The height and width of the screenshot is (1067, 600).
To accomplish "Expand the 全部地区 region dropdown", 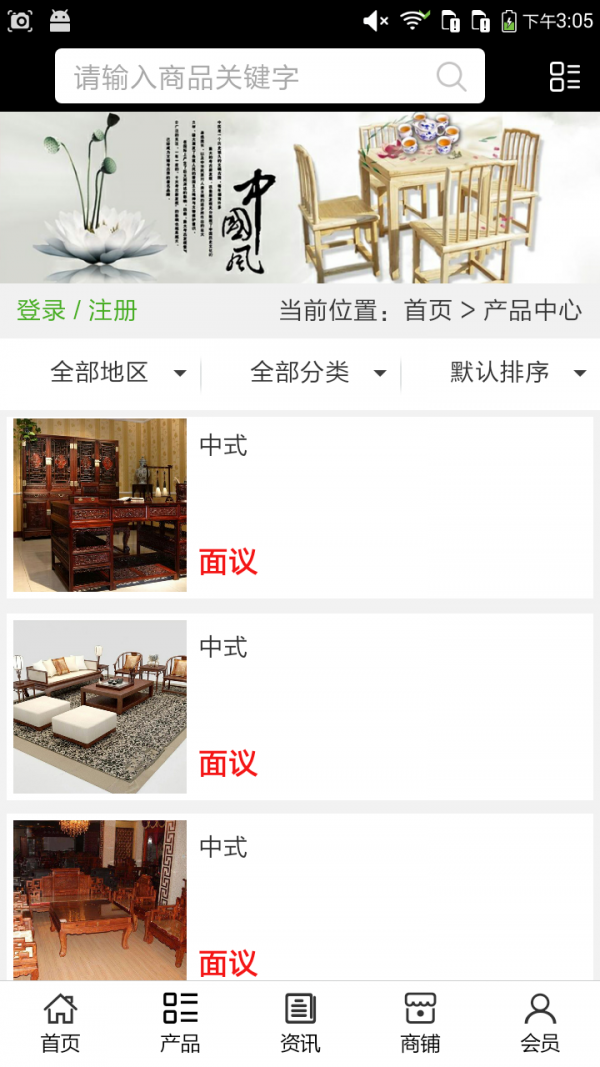I will (x=118, y=373).
